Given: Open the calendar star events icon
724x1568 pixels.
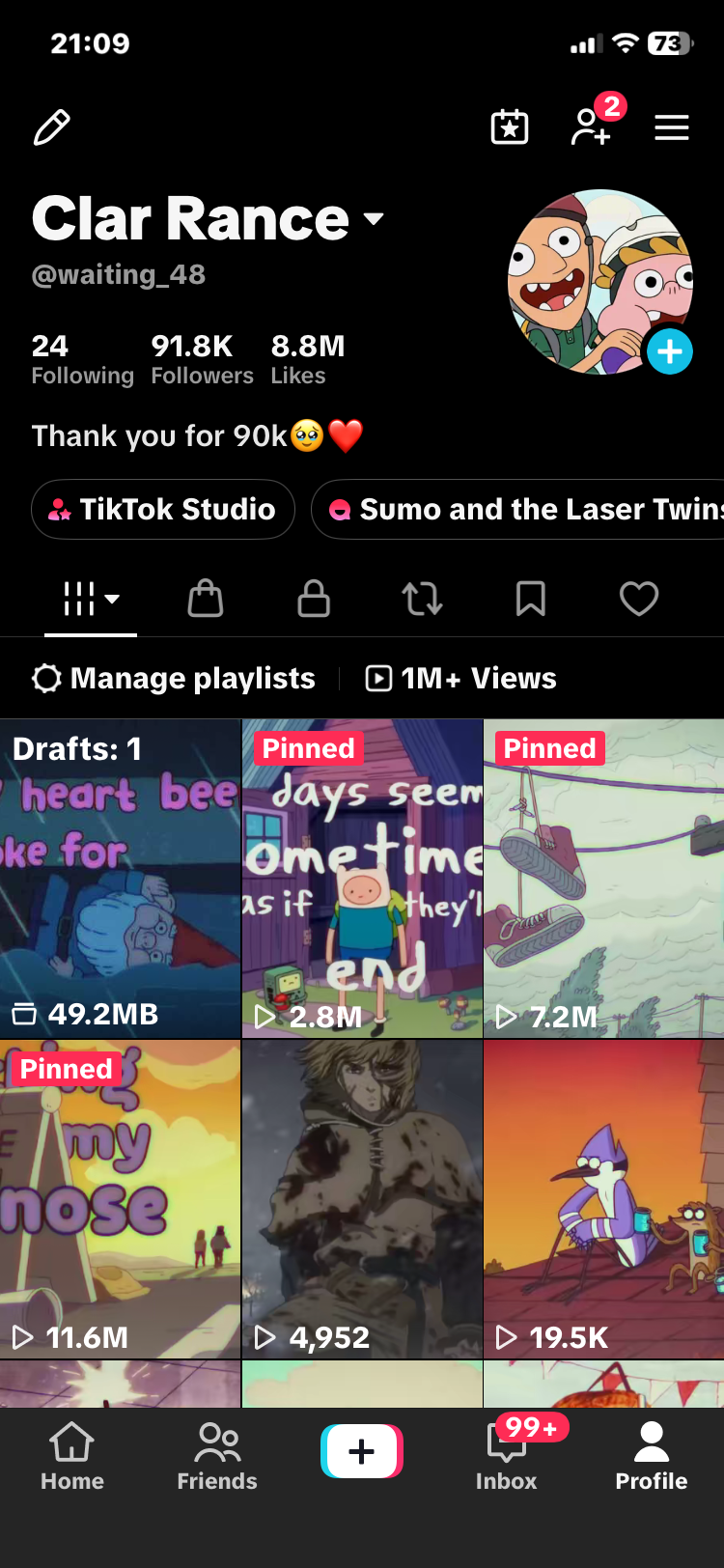Looking at the screenshot, I should 510,126.
